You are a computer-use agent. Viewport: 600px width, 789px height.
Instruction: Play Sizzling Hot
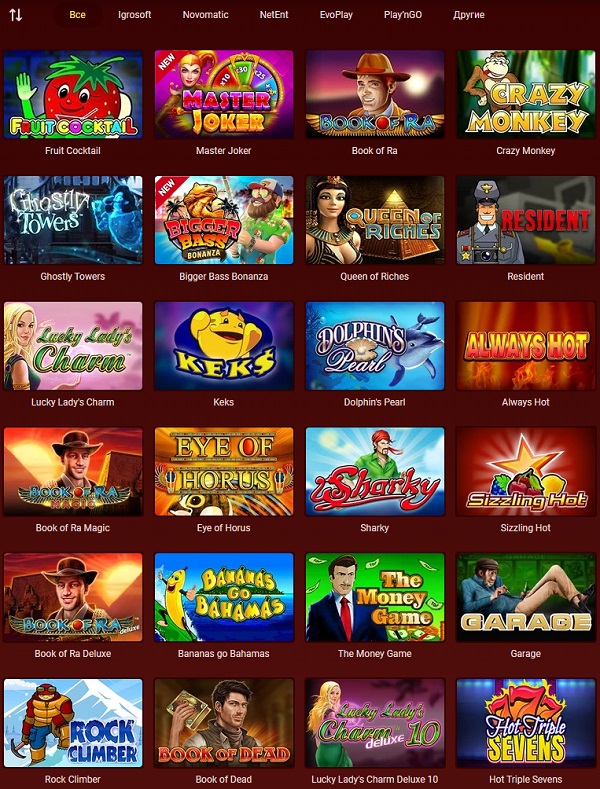[x=526, y=472]
